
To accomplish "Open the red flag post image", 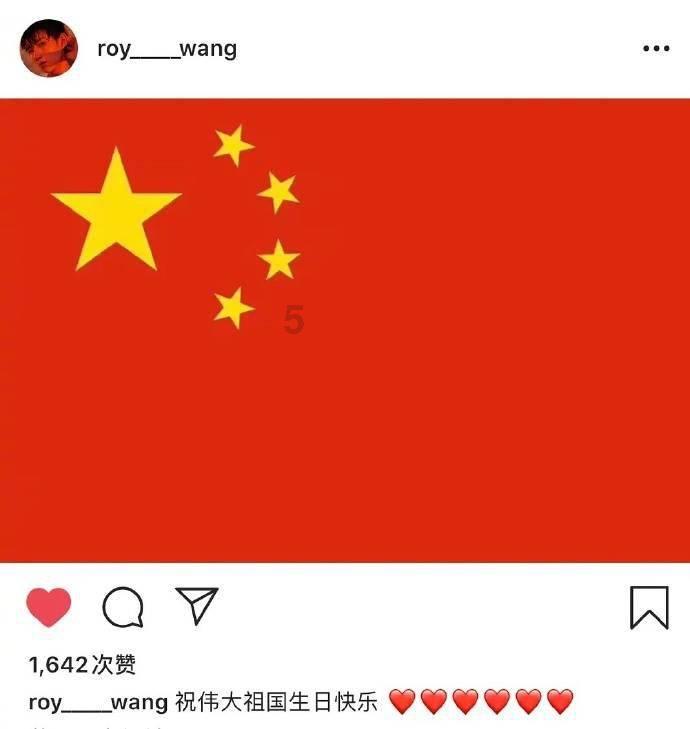I will [345, 330].
